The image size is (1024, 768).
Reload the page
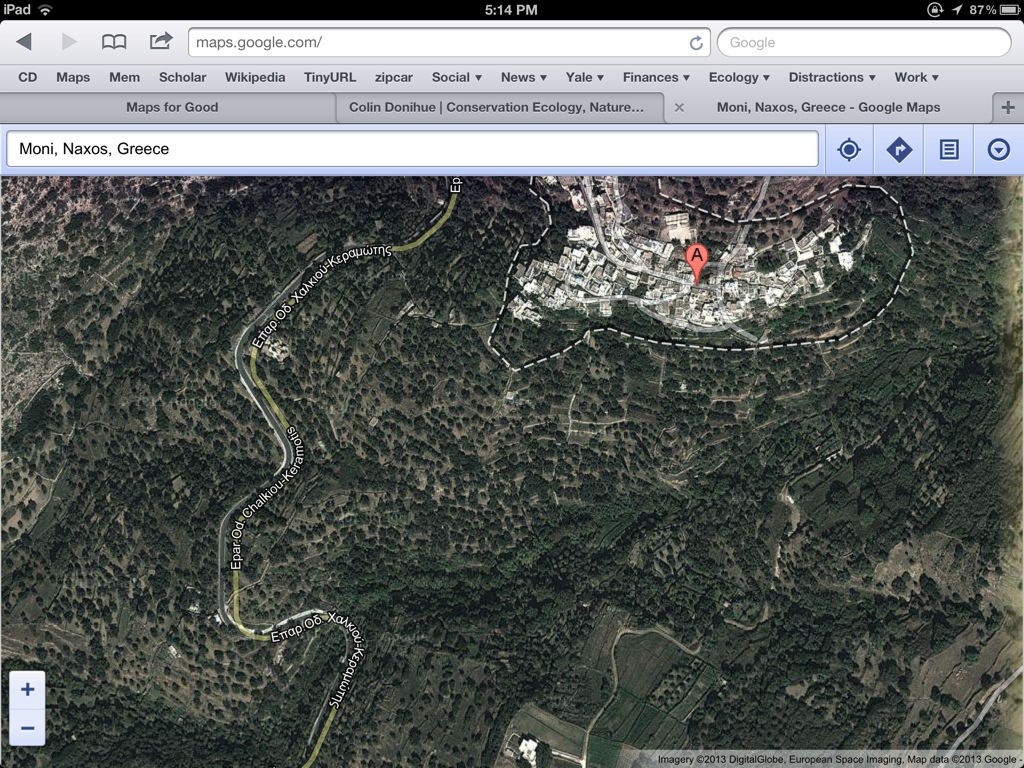click(696, 43)
